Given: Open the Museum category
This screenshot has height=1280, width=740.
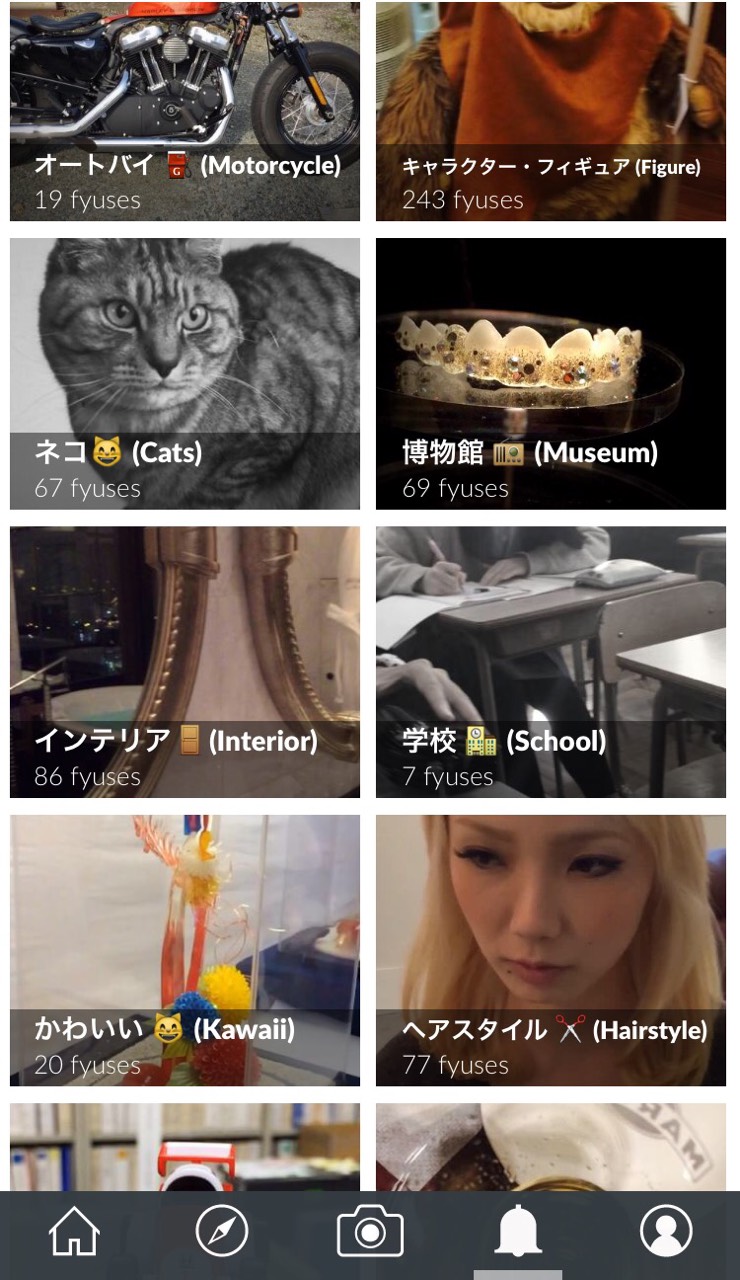Looking at the screenshot, I should click(550, 373).
